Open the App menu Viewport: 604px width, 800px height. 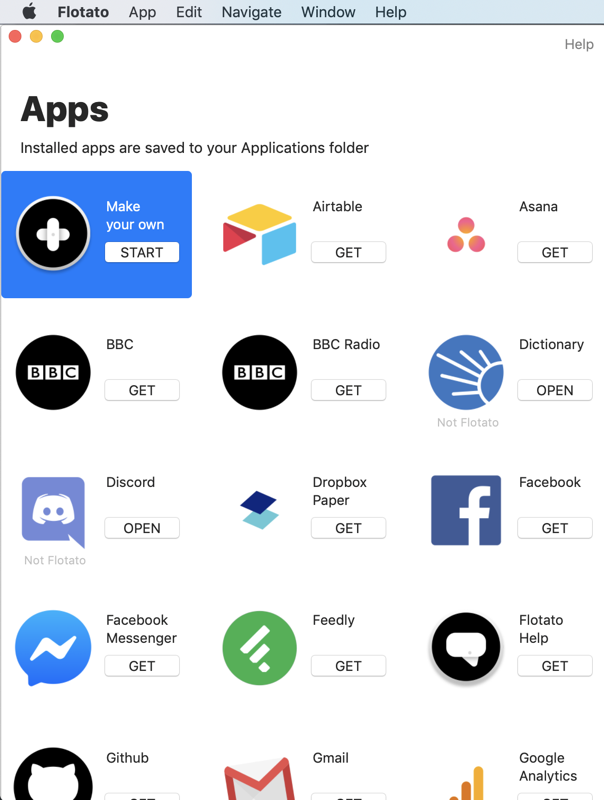click(x=142, y=12)
